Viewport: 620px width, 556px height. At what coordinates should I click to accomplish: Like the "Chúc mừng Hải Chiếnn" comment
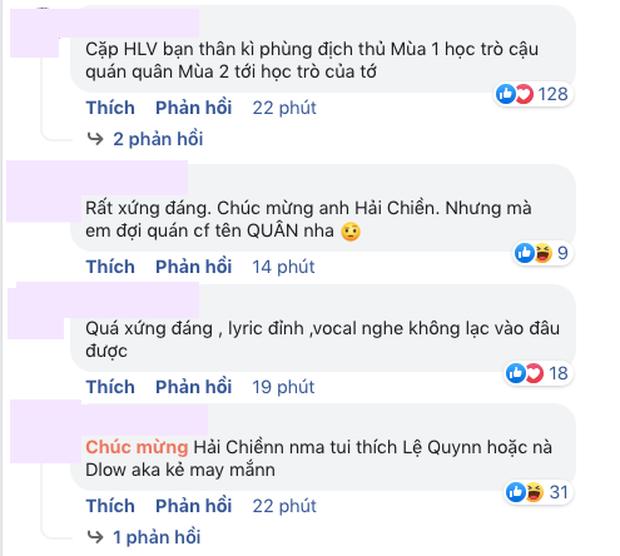[x=110, y=506]
